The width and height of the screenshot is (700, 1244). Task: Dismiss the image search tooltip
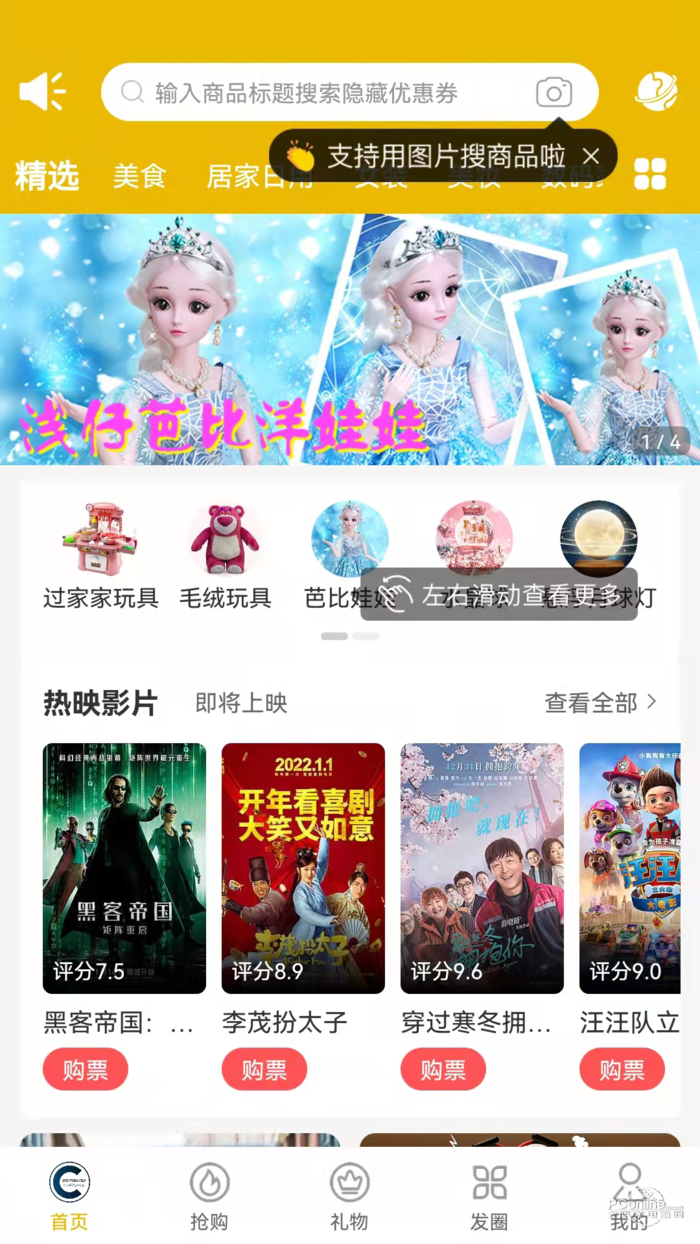tap(591, 156)
